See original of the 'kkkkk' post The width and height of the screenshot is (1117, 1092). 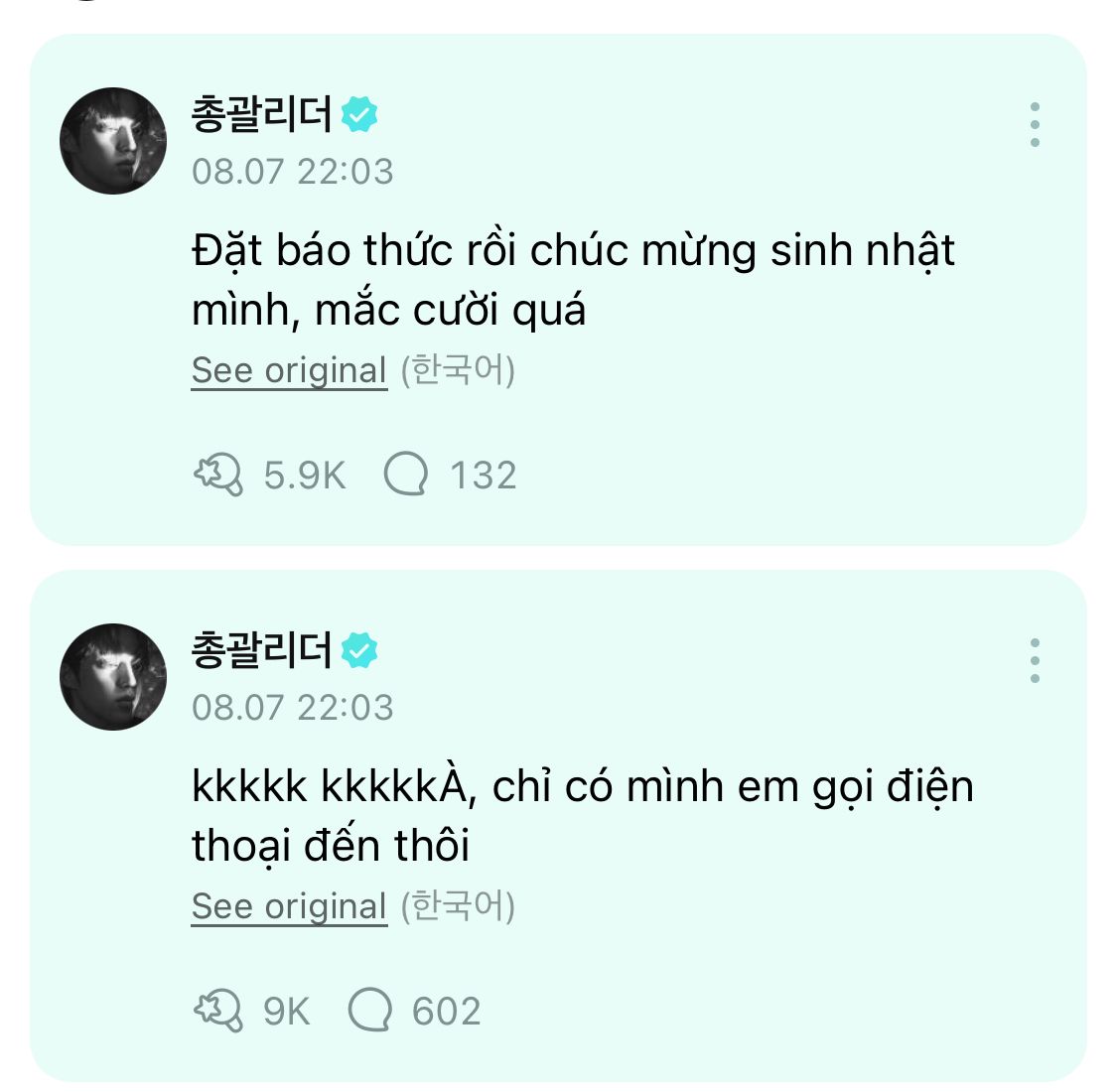pyautogui.click(x=289, y=907)
